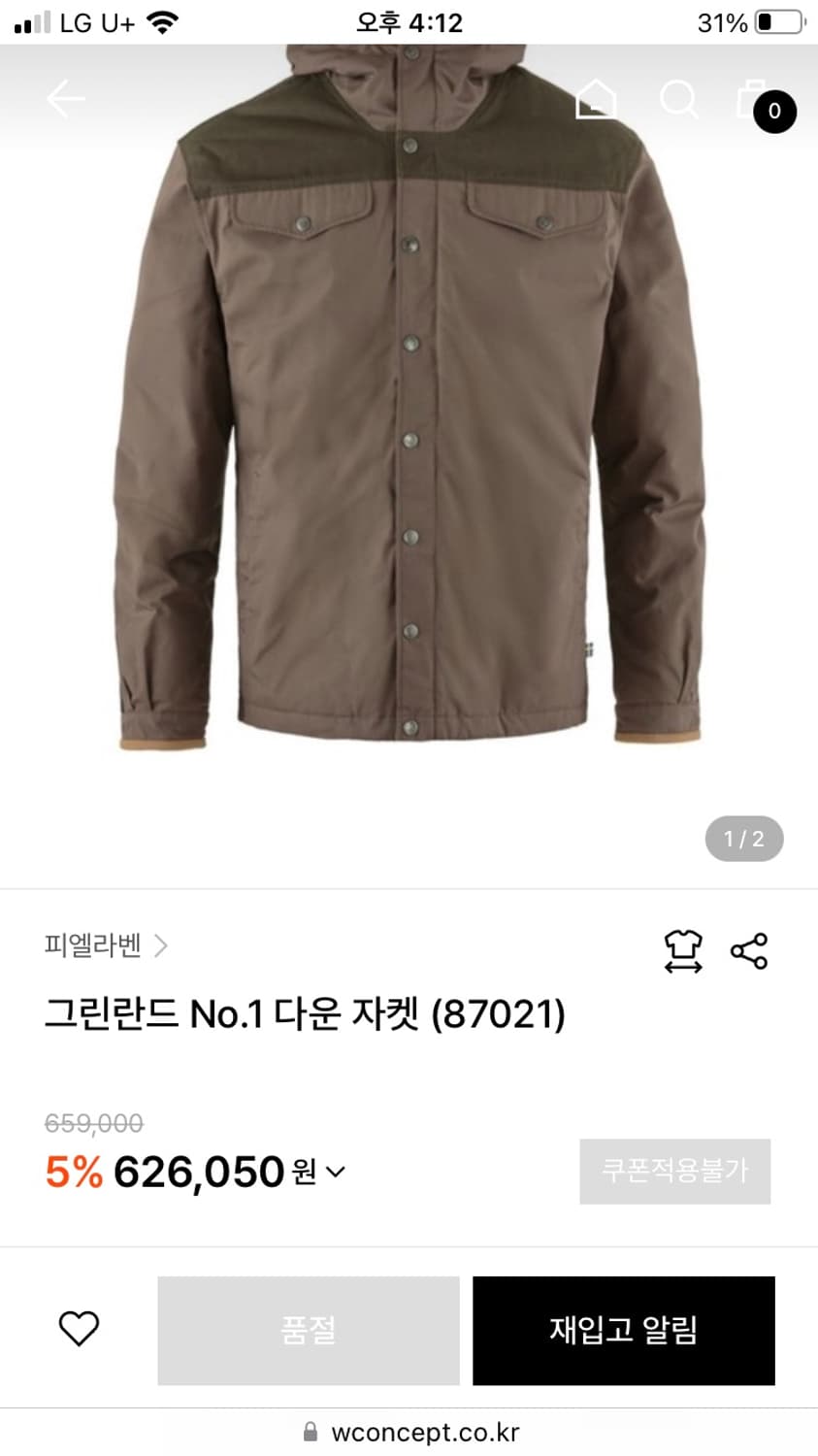
Task: Favorite the Greenland down jacket
Action: pyautogui.click(x=79, y=1329)
